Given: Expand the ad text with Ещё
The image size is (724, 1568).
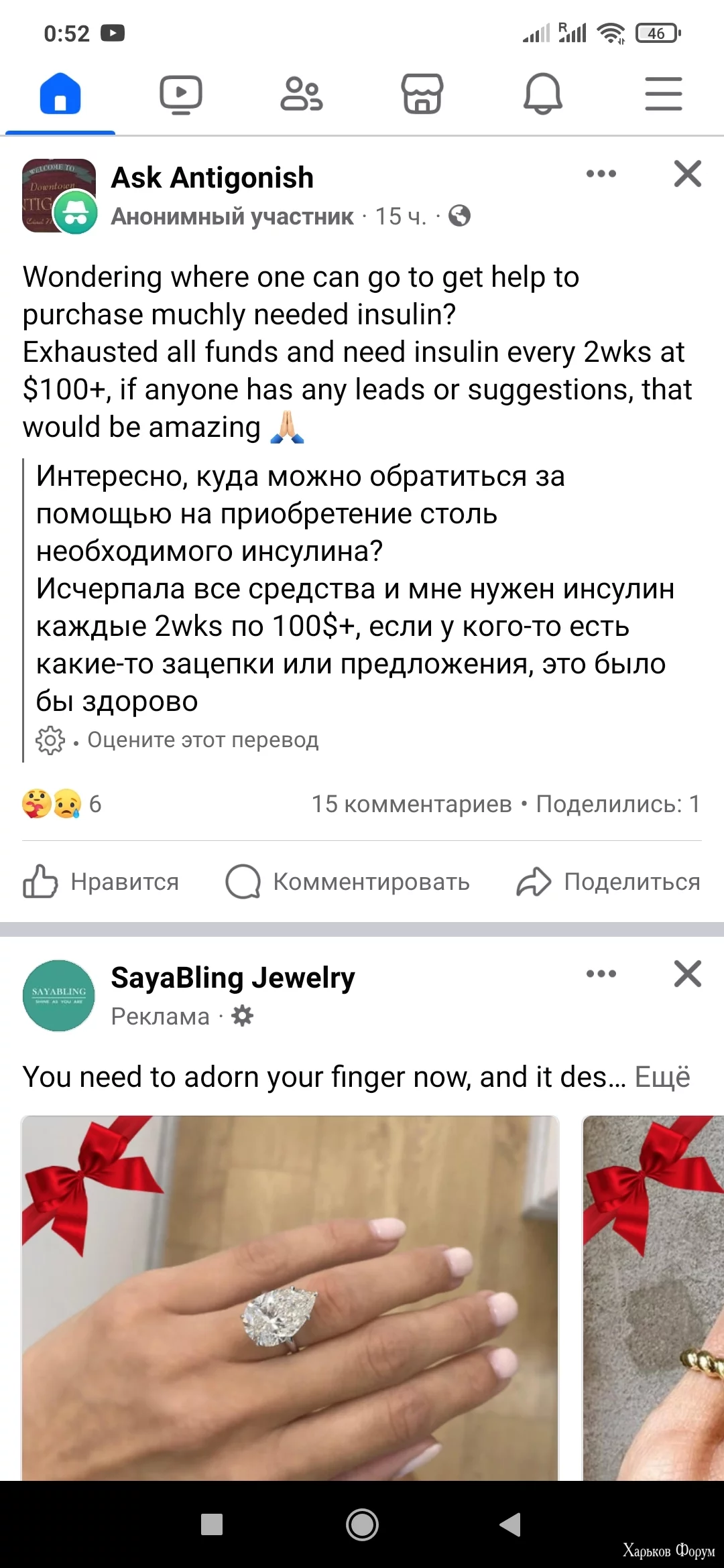Looking at the screenshot, I should 662,1077.
